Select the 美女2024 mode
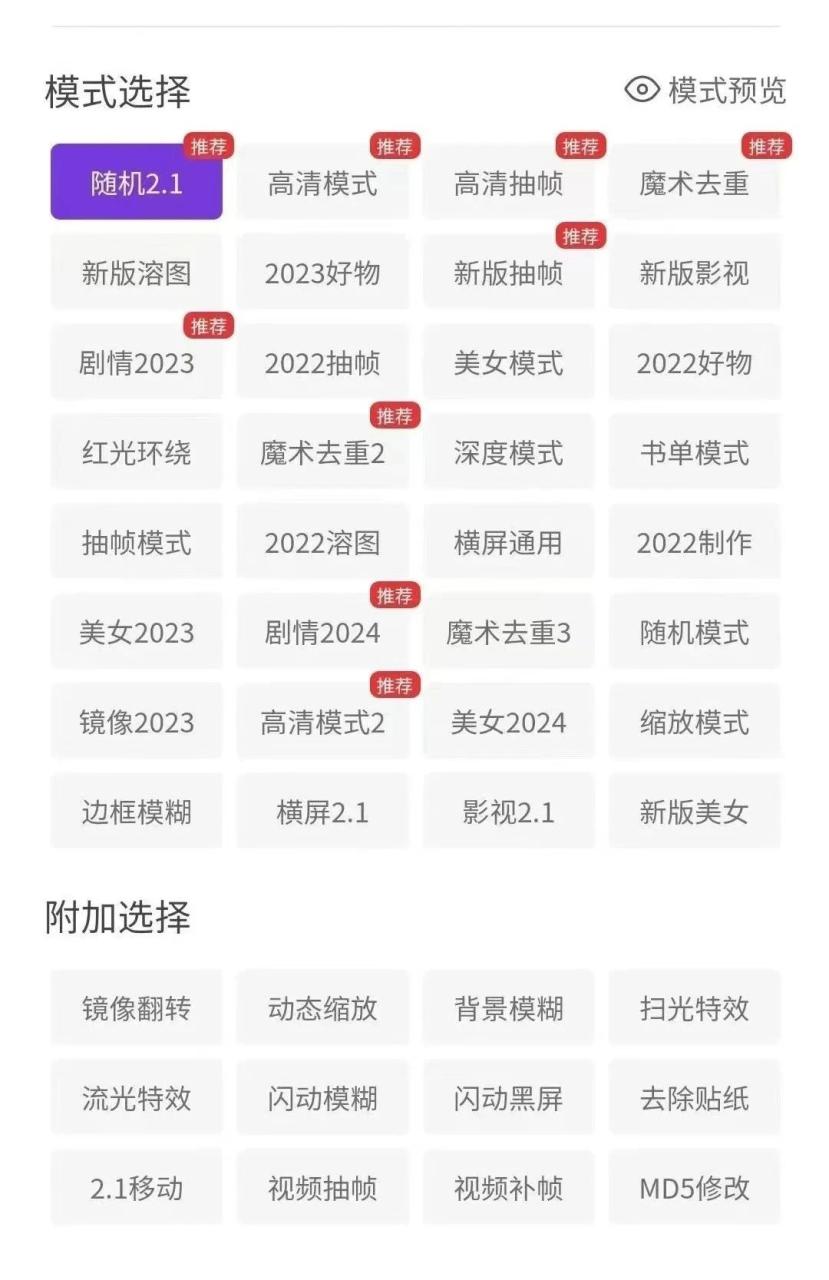Image resolution: width=829 pixels, height=1280 pixels. pyautogui.click(x=508, y=721)
